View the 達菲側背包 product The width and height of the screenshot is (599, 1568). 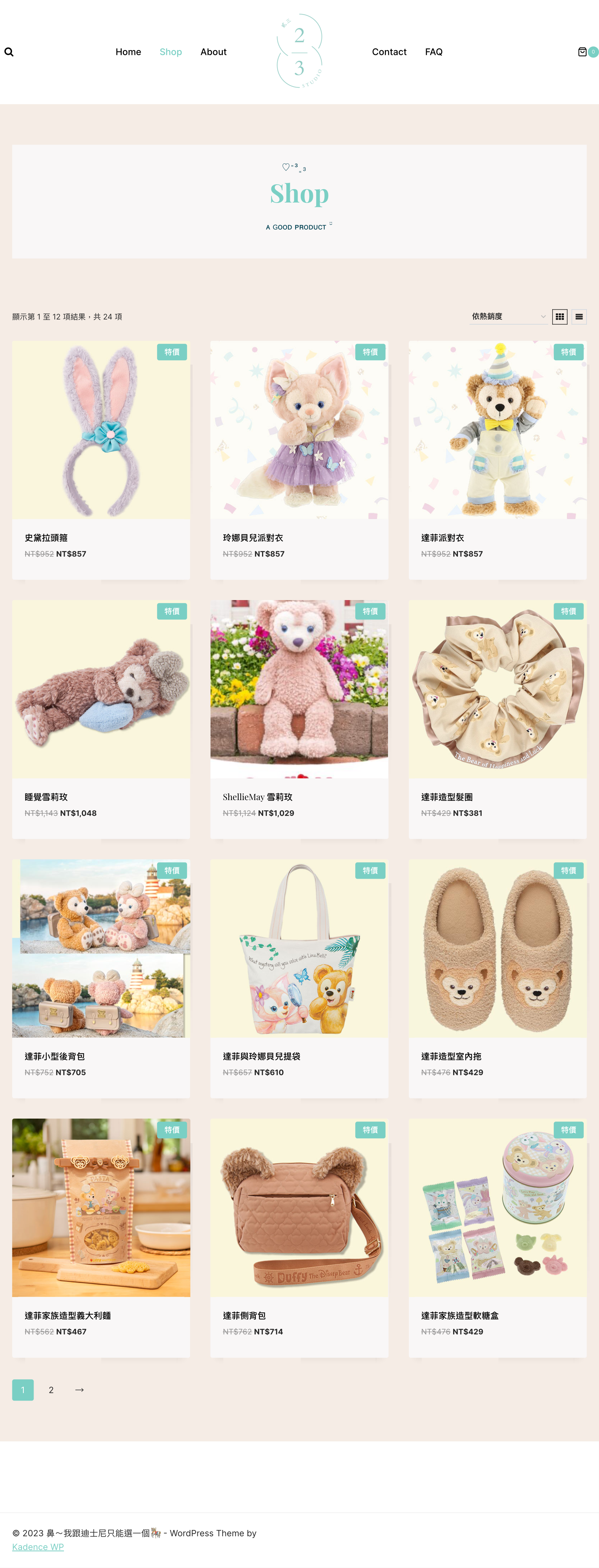pyautogui.click(x=244, y=1315)
